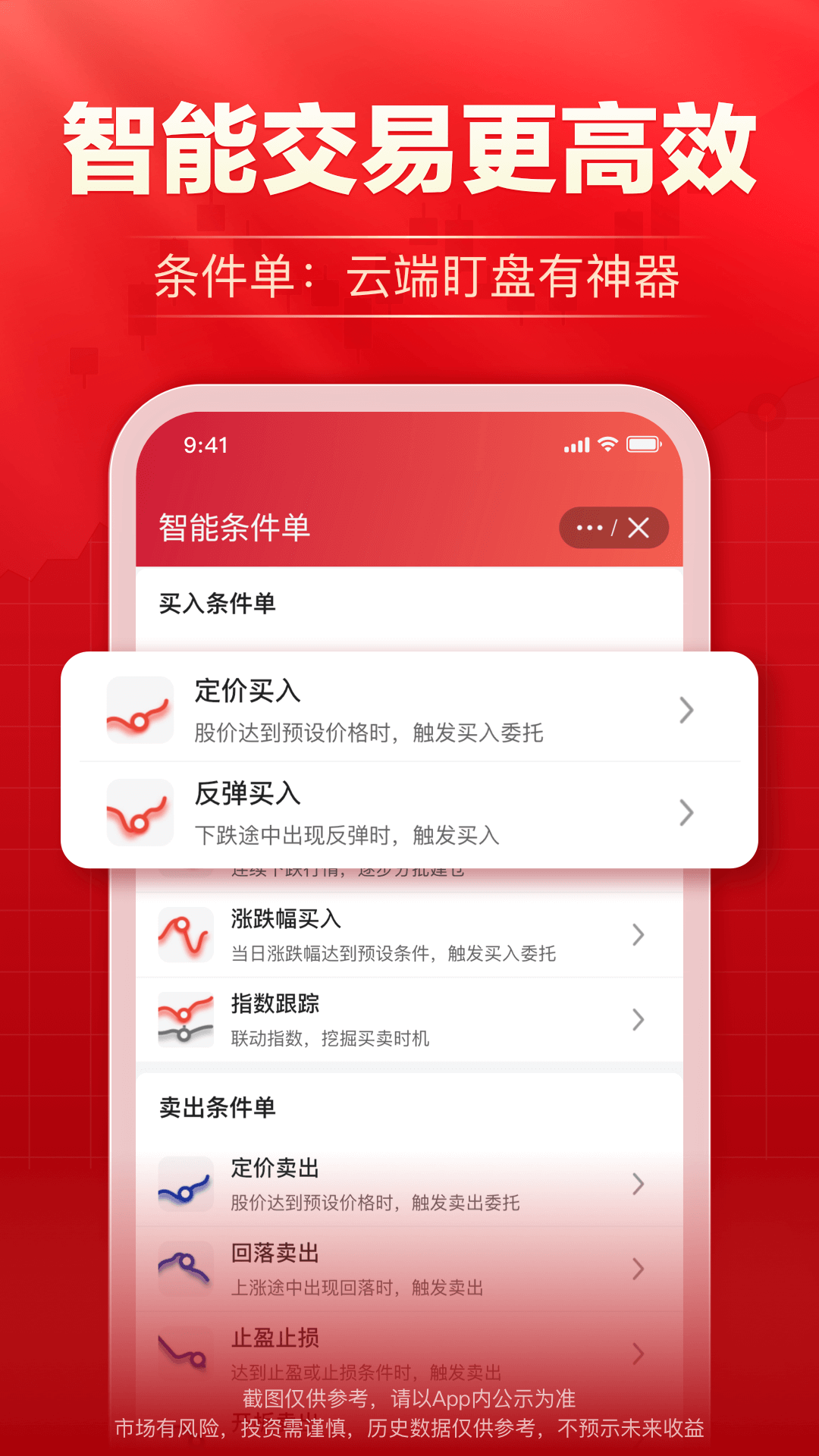Select the 涨跌幅买入 wave chart icon
This screenshot has width=819, height=1456.
point(186,934)
